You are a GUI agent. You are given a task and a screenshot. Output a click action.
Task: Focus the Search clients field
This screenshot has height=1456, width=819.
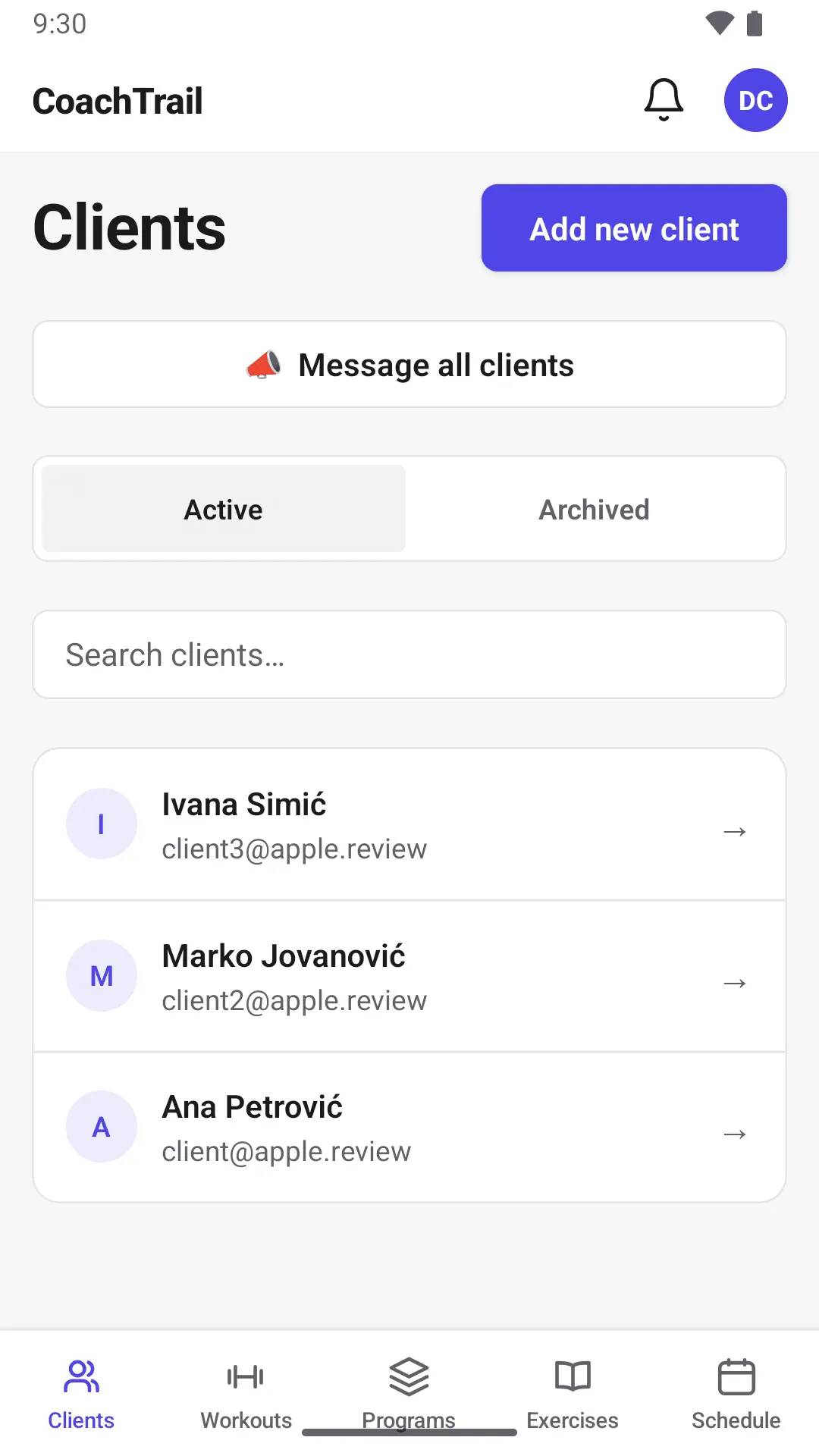409,654
